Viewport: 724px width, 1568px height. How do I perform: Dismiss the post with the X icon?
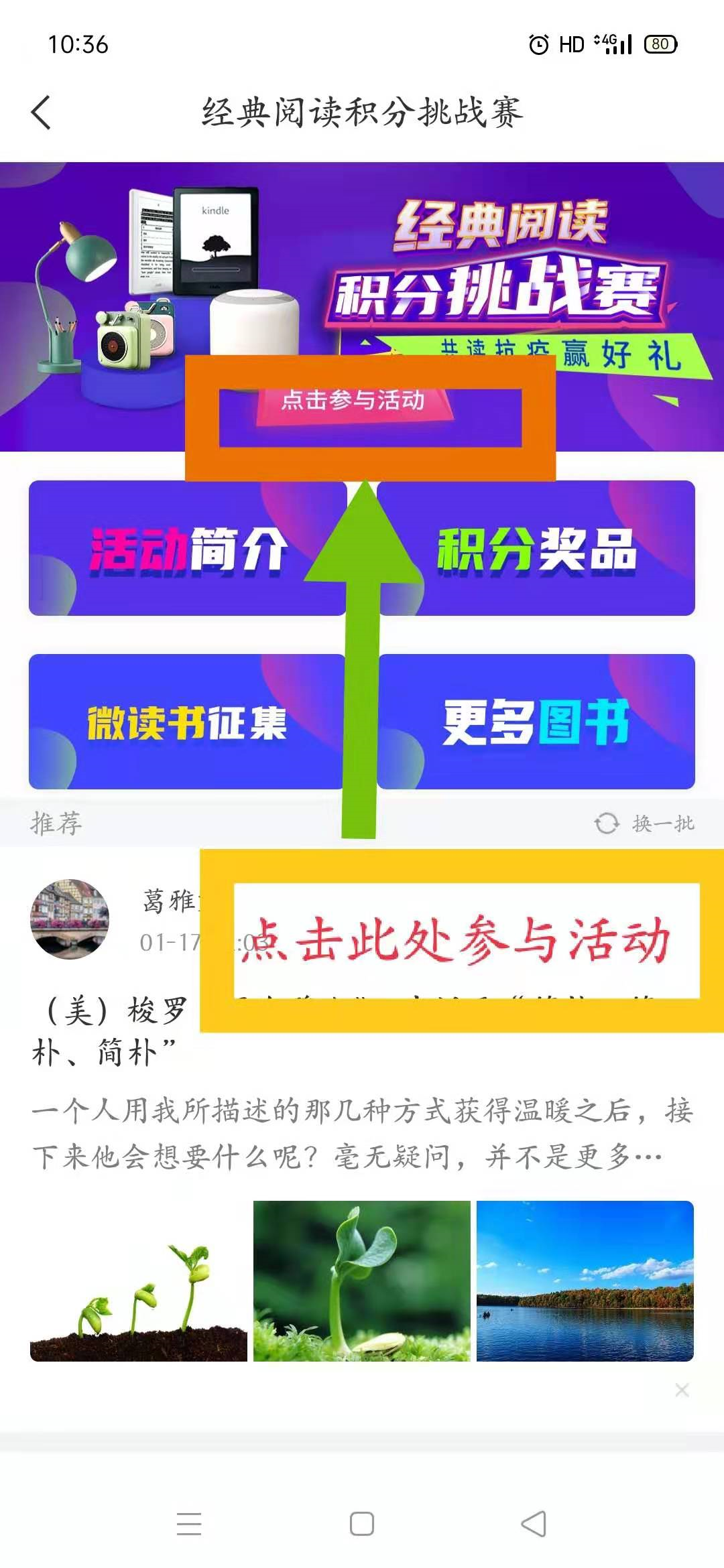pyautogui.click(x=682, y=1390)
